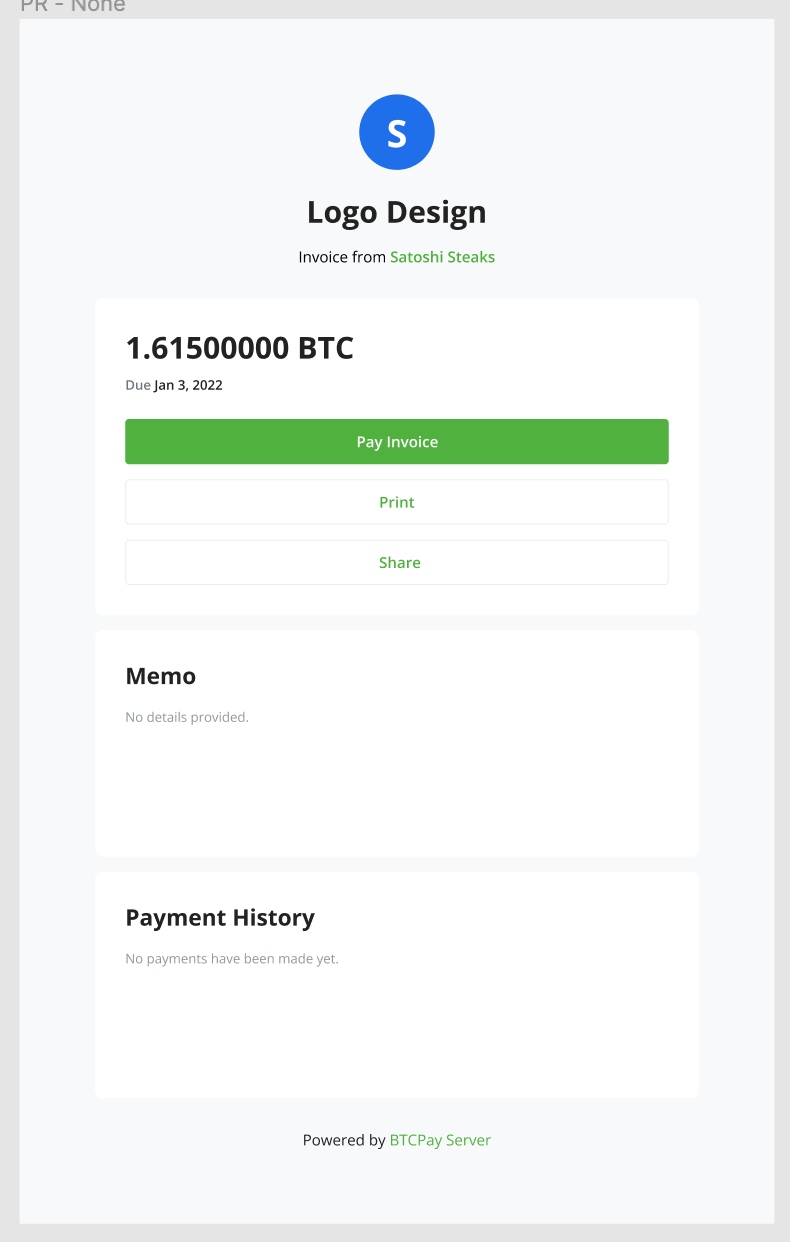Open the Satoshi Steaks store link

click(x=442, y=257)
